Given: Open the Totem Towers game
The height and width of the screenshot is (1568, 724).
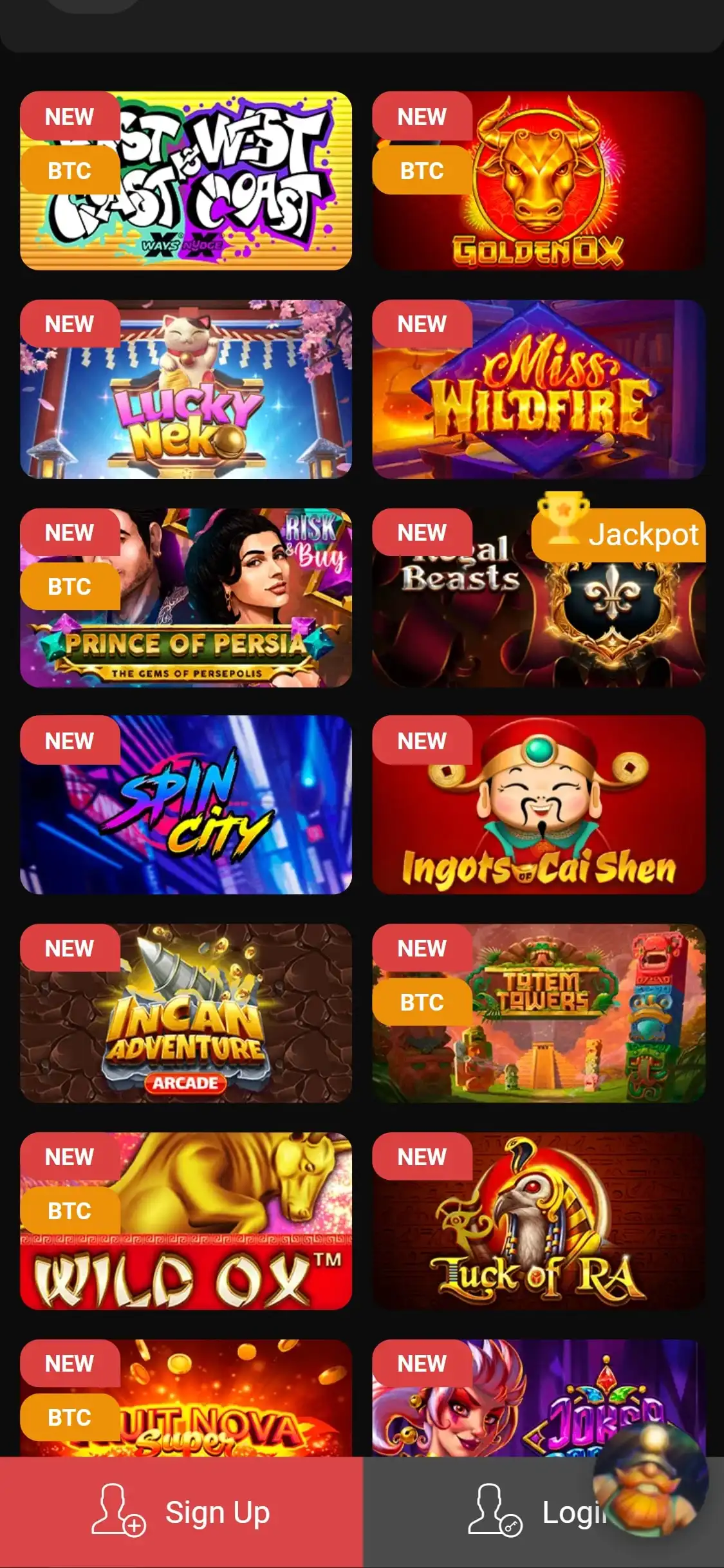Looking at the screenshot, I should pos(539,1013).
